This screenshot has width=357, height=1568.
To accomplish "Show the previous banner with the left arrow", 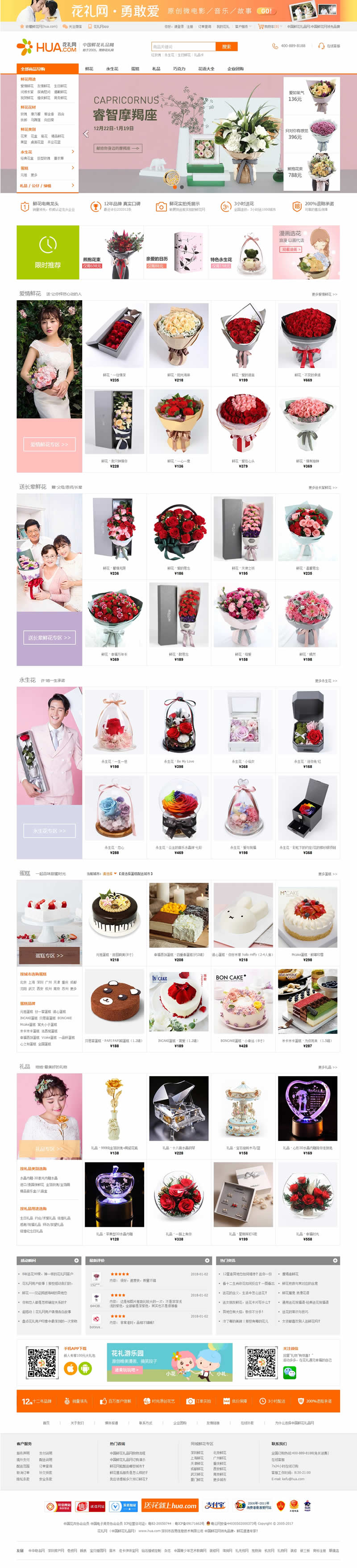I will (86, 134).
